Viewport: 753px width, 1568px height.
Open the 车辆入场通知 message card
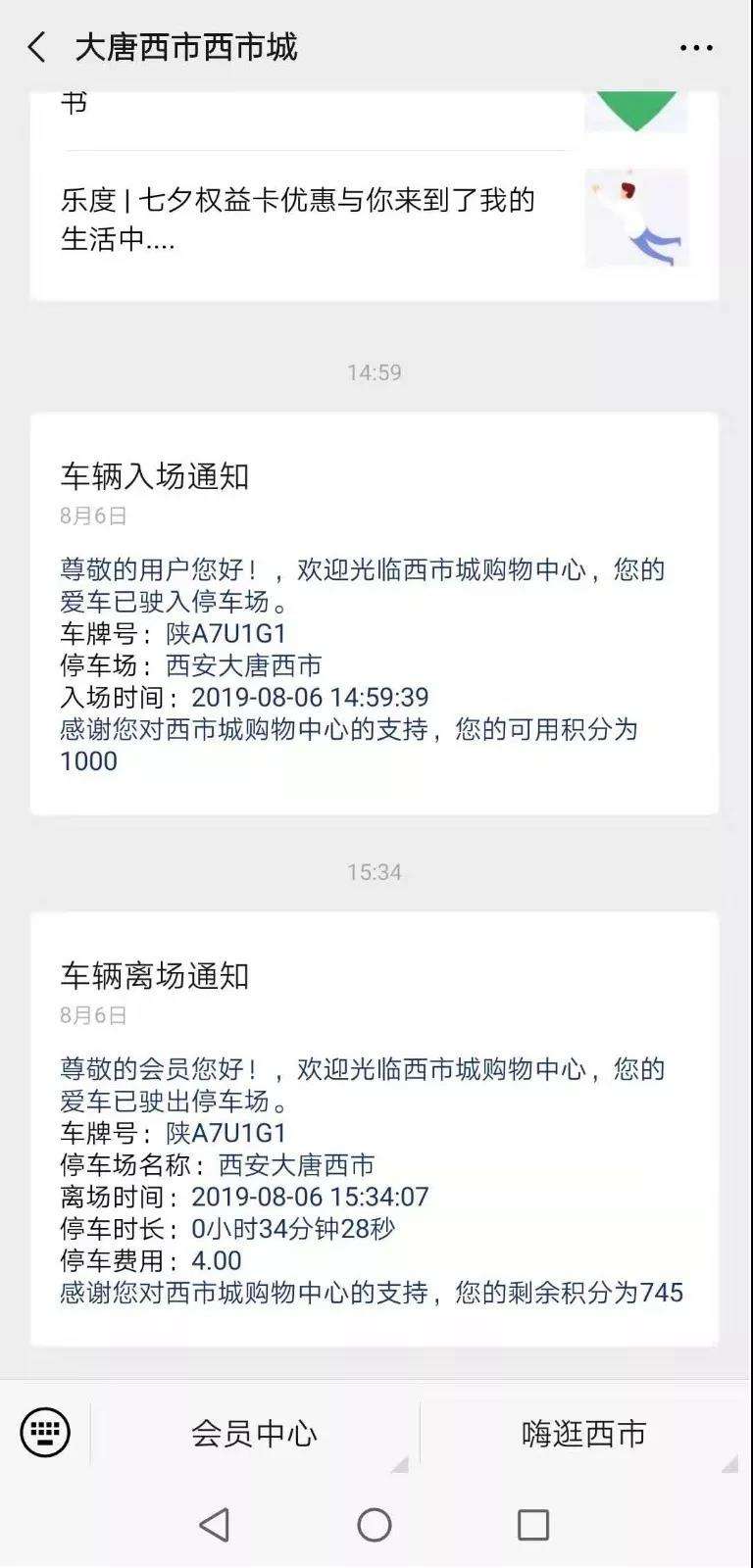374,613
